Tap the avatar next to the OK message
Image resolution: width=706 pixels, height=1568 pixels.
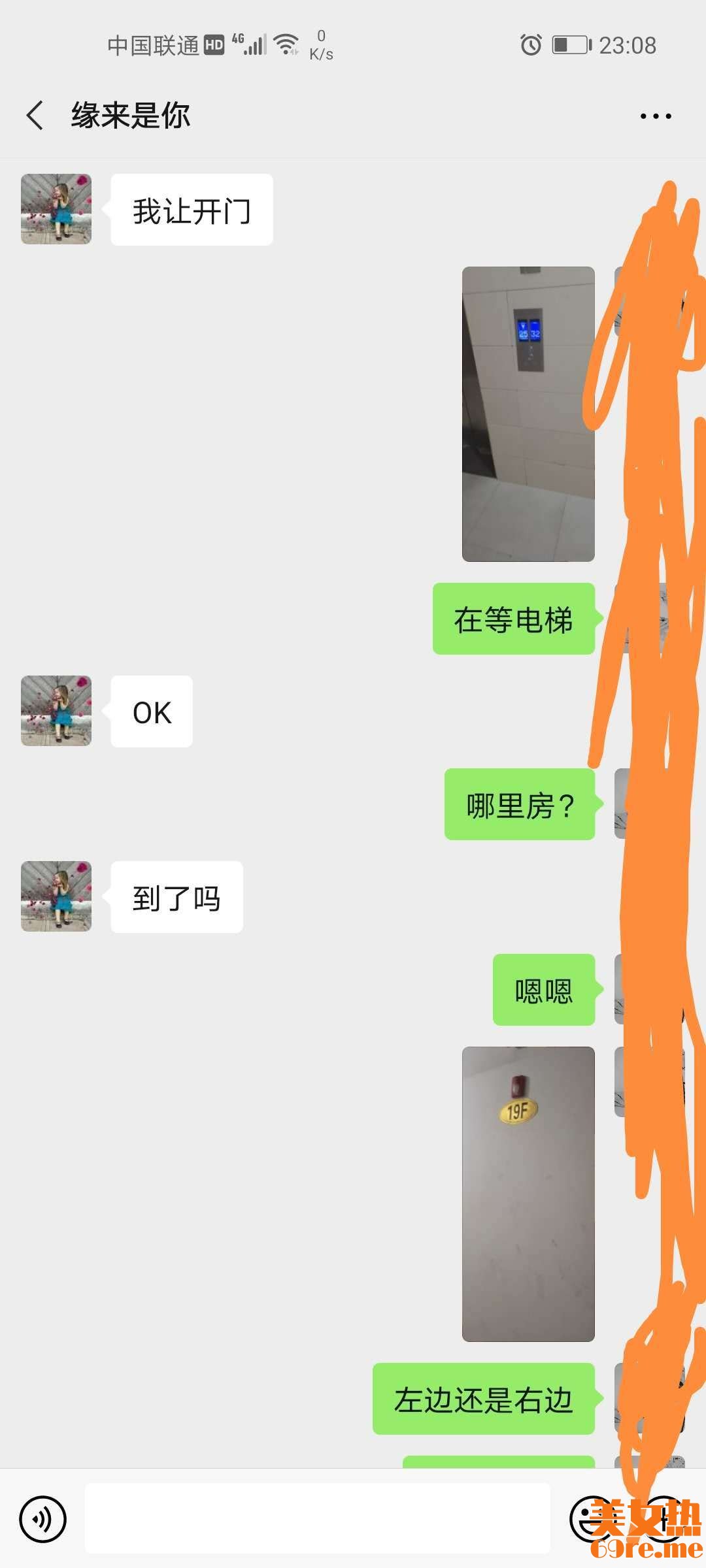point(56,711)
